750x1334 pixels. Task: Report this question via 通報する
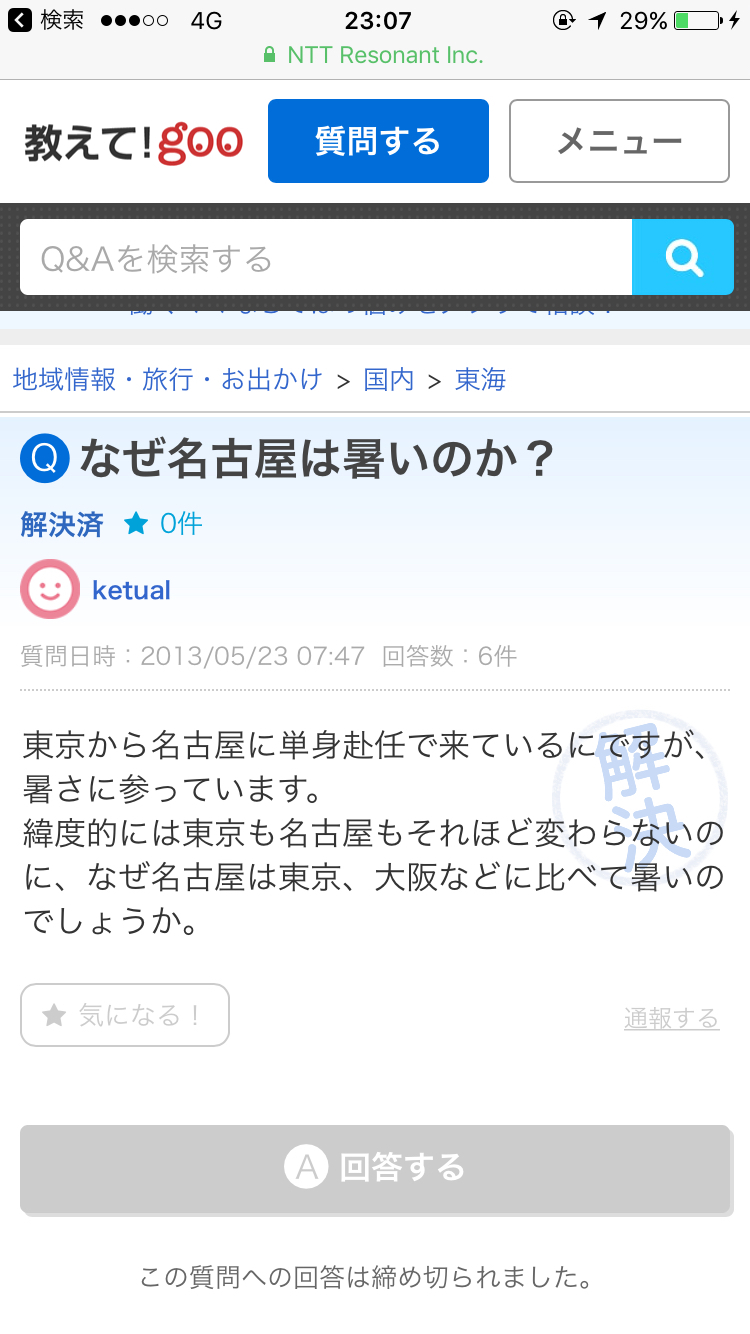[671, 1018]
